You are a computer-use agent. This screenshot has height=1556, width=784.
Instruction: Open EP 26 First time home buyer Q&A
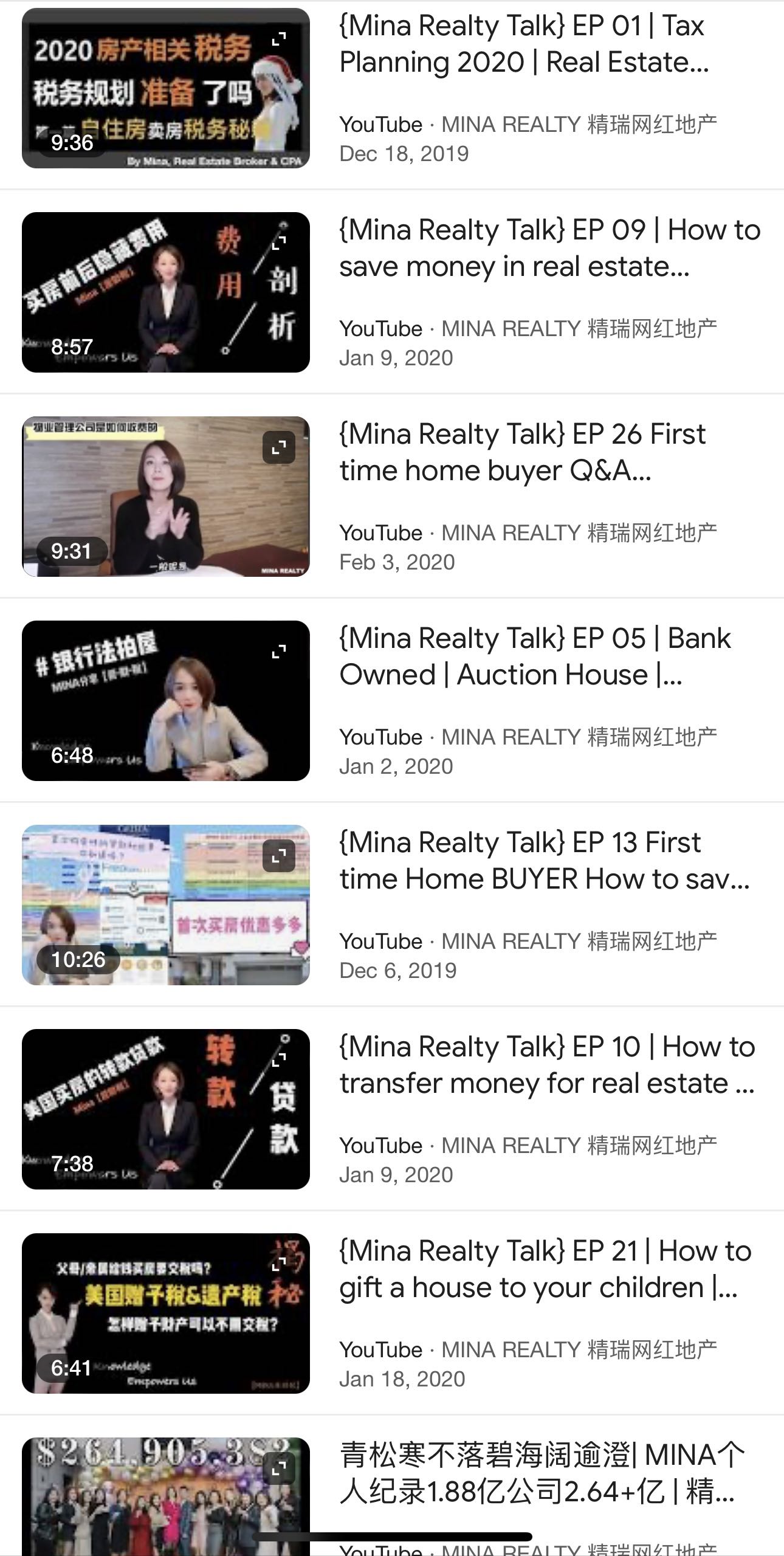(522, 452)
